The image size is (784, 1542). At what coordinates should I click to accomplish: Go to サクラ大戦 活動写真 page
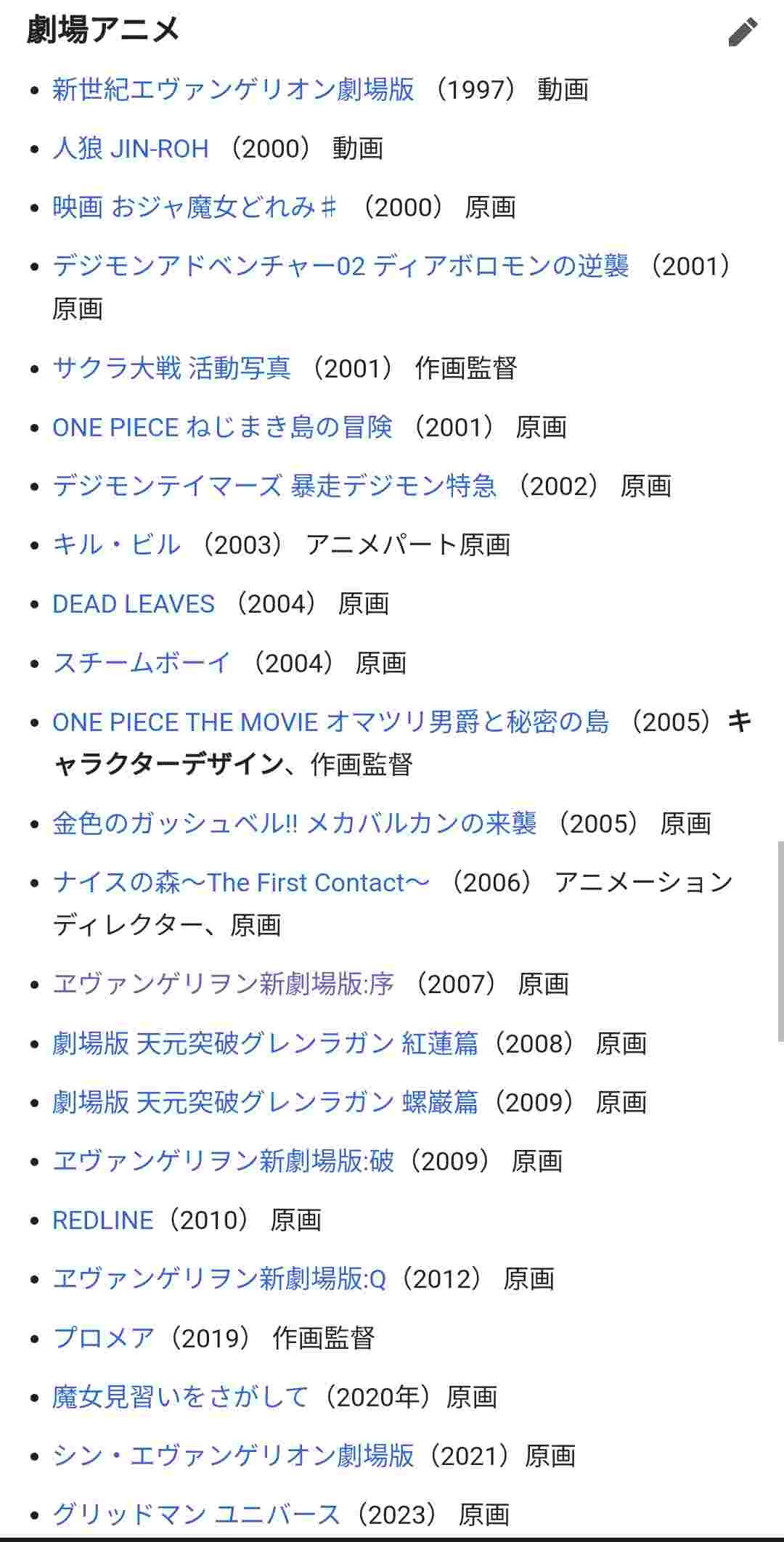[x=171, y=368]
